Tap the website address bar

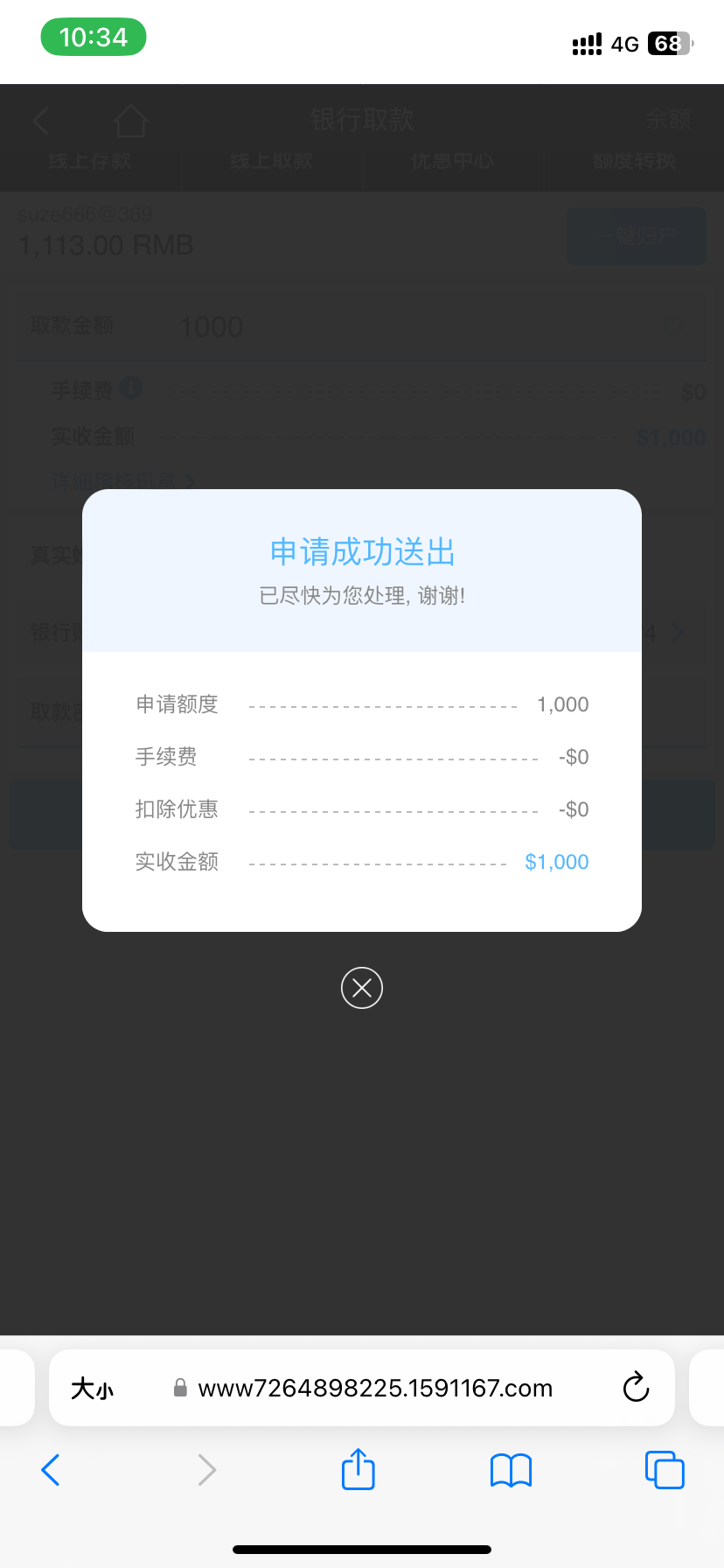375,1388
